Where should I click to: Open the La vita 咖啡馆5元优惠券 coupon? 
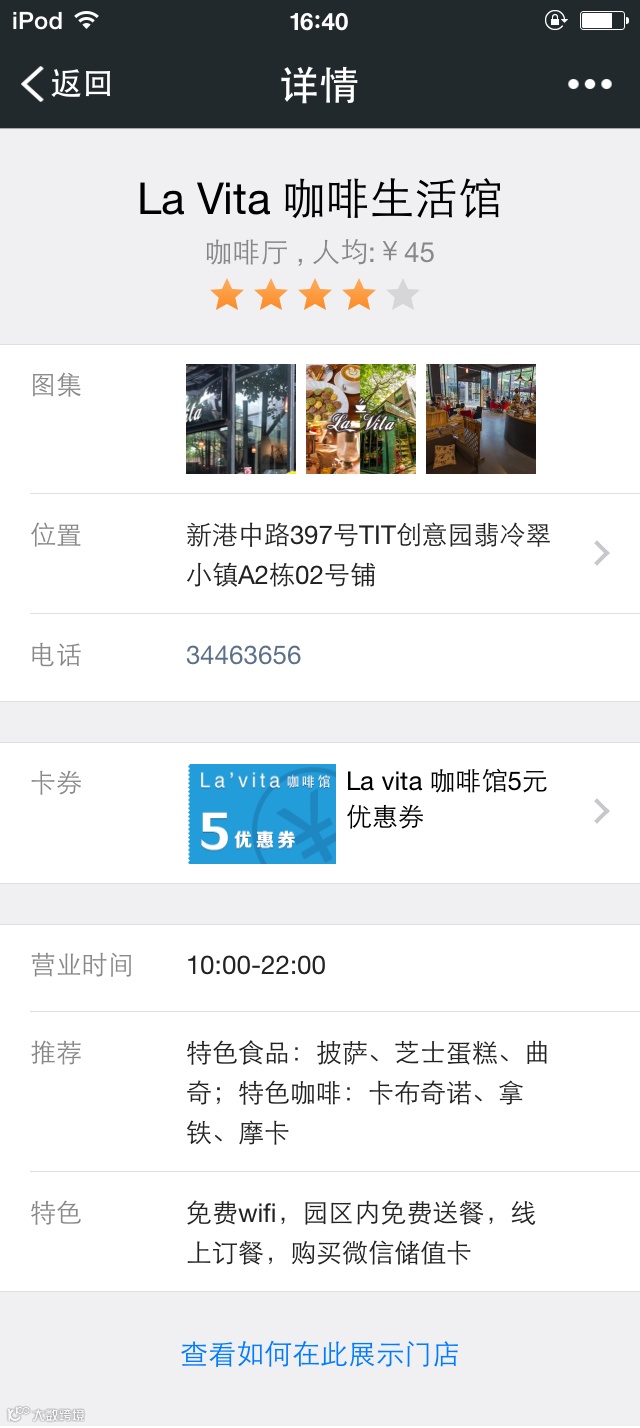point(400,813)
